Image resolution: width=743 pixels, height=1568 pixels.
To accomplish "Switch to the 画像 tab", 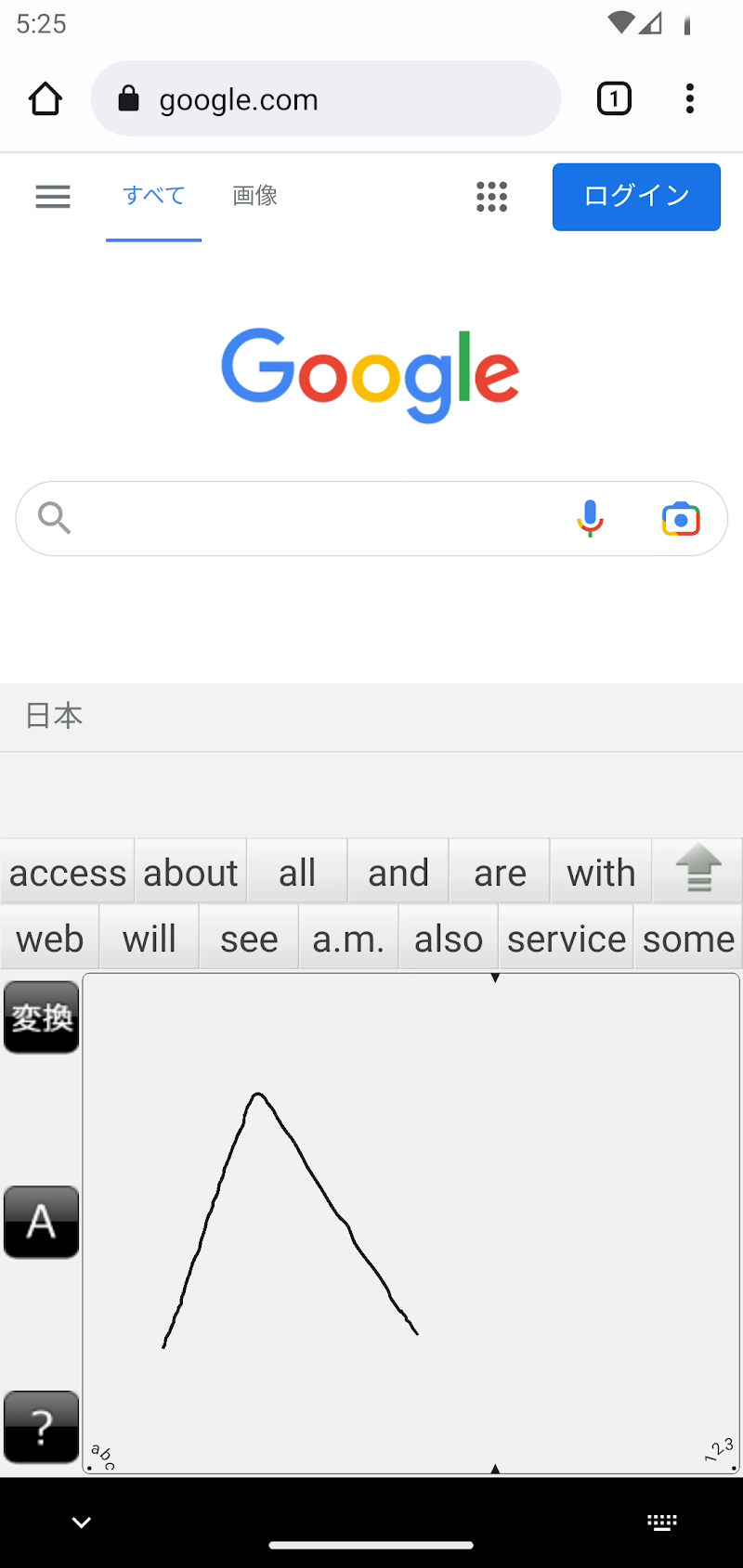I will pyautogui.click(x=254, y=196).
